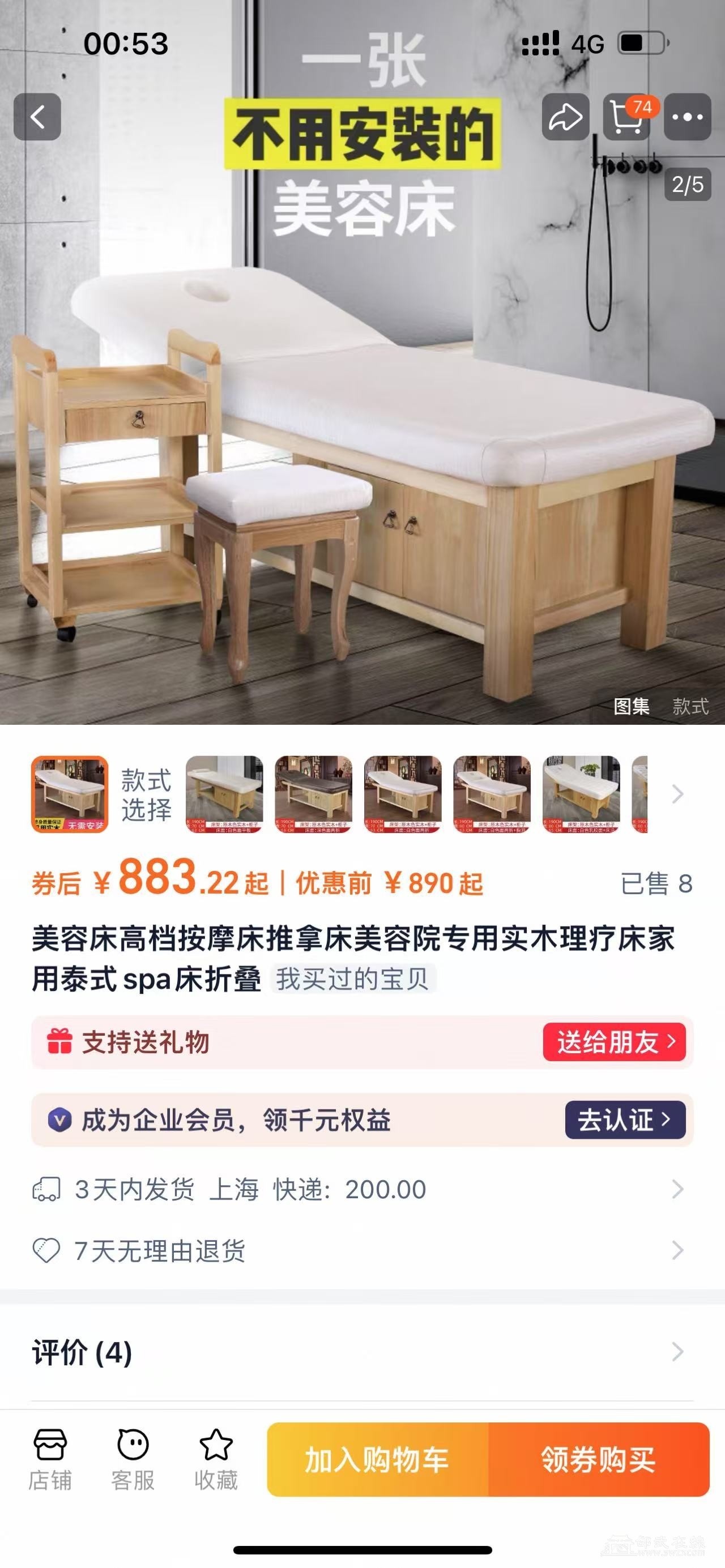
Task: Go back to the previous page
Action: (37, 117)
